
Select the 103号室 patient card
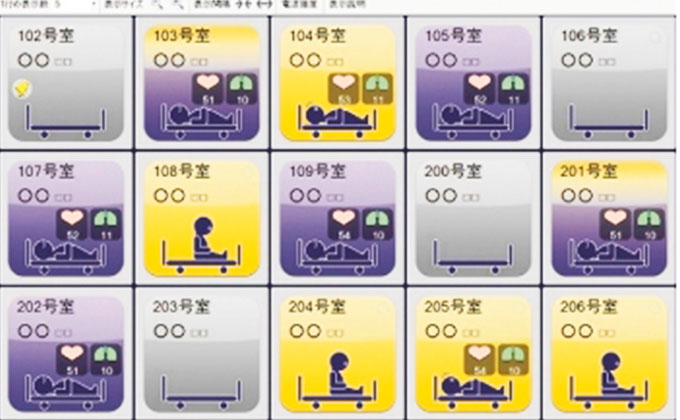coord(202,84)
